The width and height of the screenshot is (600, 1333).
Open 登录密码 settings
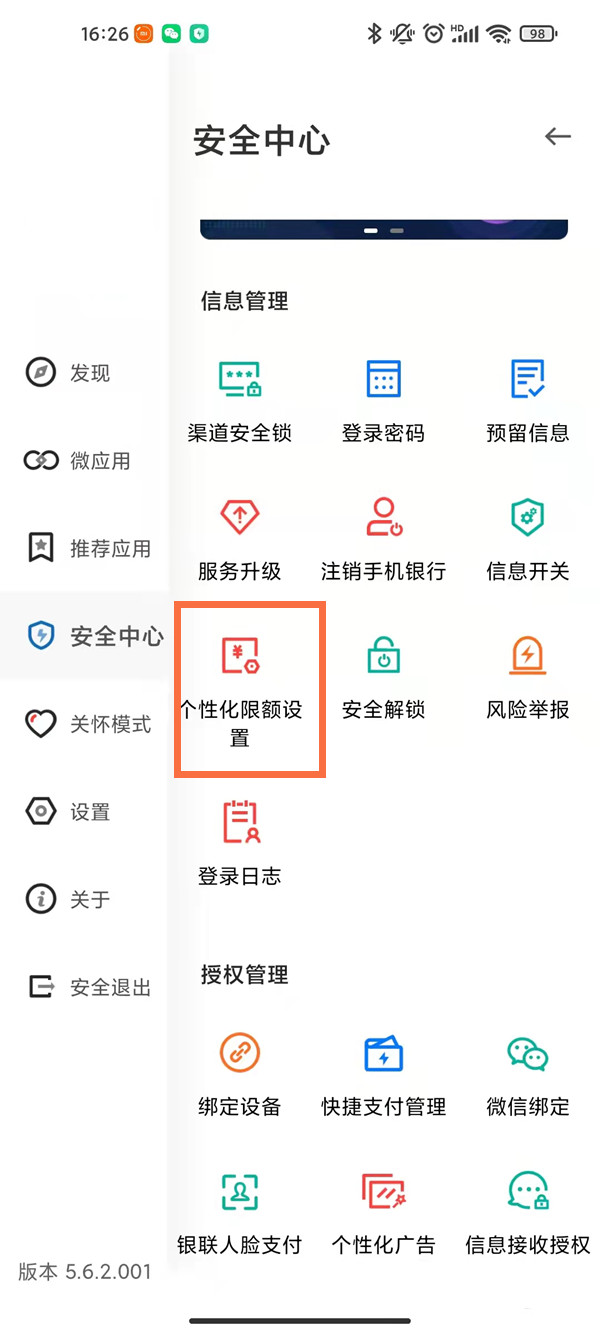(384, 400)
